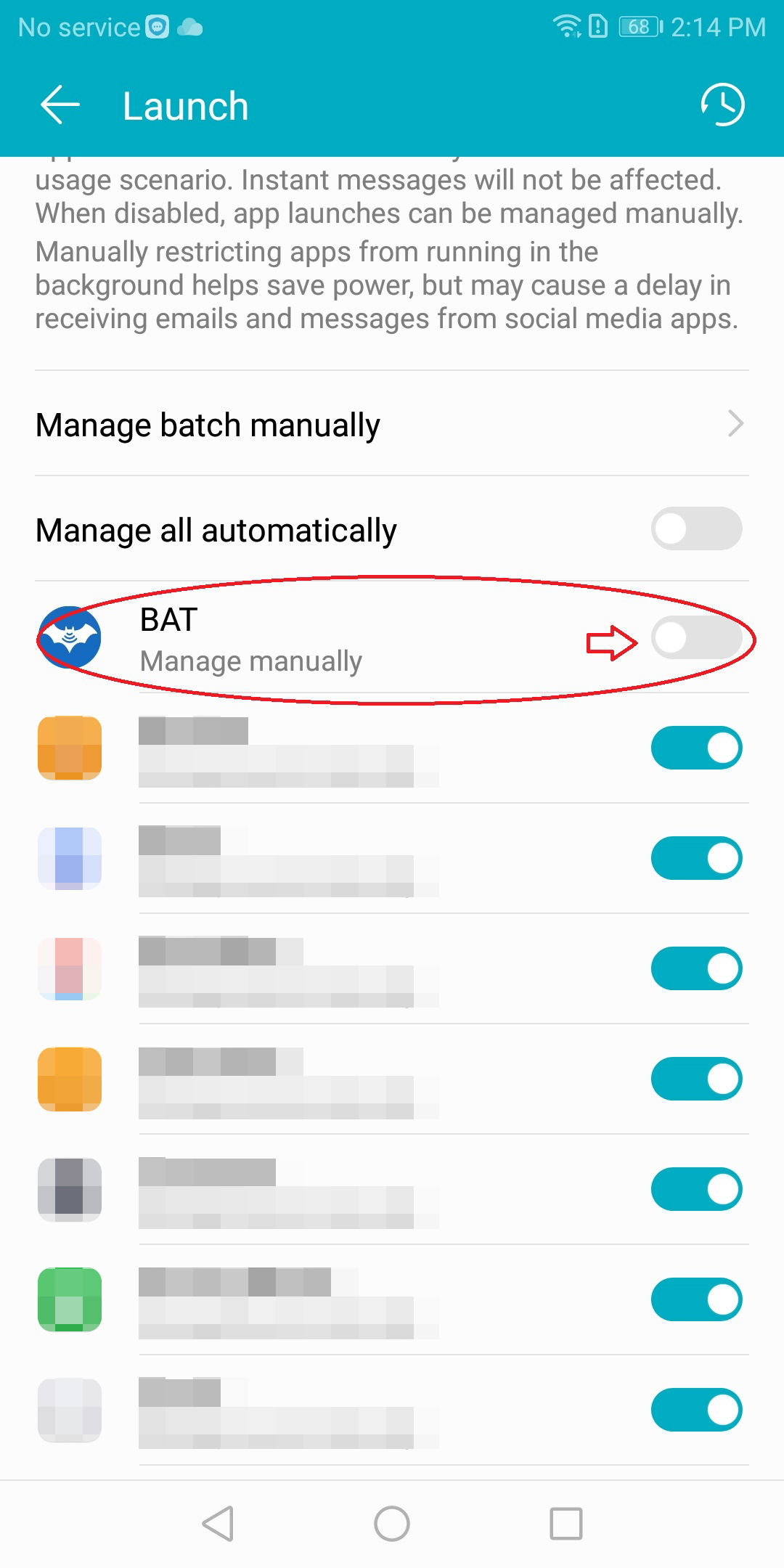Viewport: 784px width, 1568px height.
Task: Click the green app icon near the bottom
Action: [69, 1299]
